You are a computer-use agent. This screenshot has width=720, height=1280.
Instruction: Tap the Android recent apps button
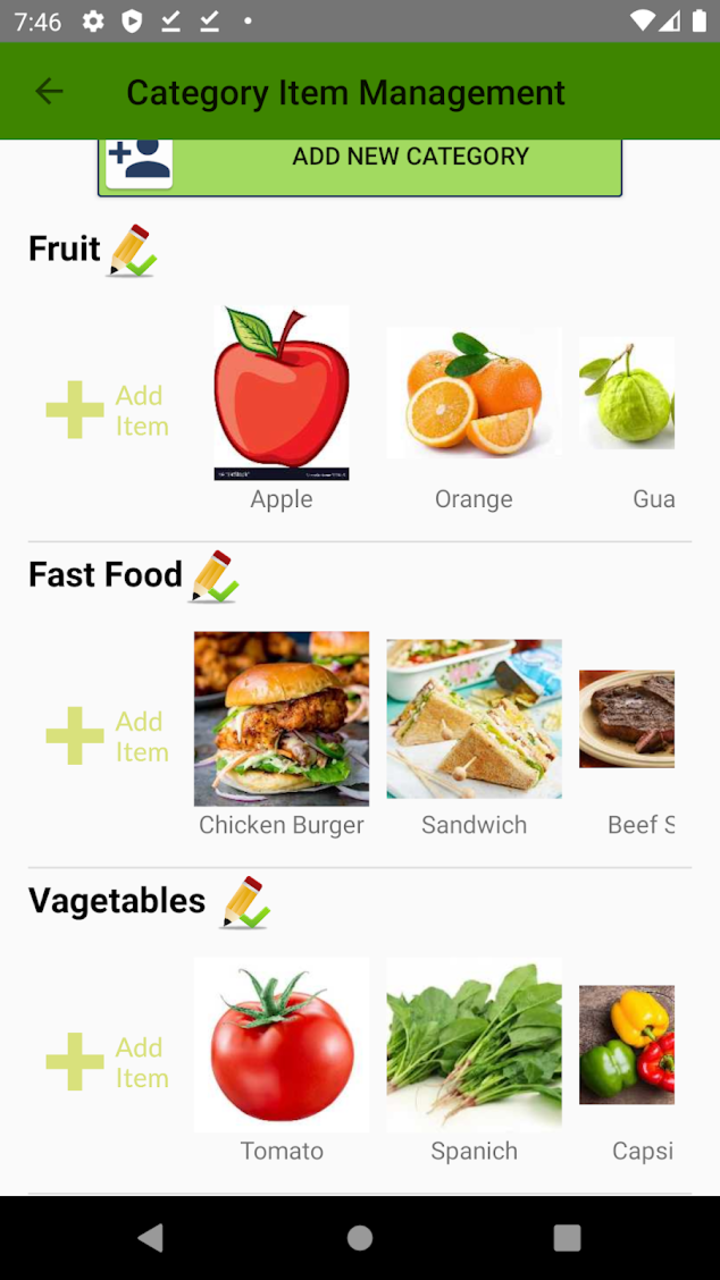tap(567, 1237)
